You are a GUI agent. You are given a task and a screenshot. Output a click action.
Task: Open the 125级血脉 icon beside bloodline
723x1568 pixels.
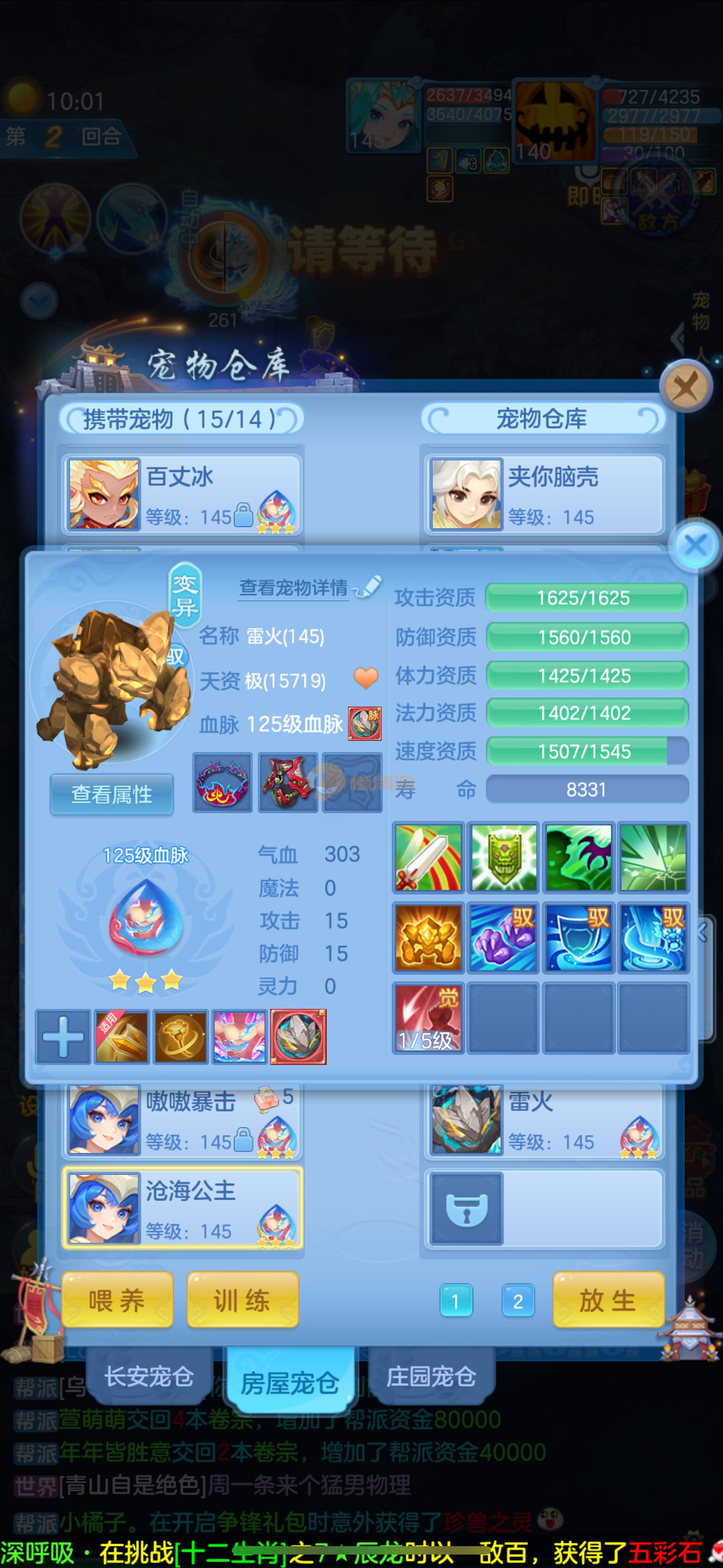(x=364, y=724)
